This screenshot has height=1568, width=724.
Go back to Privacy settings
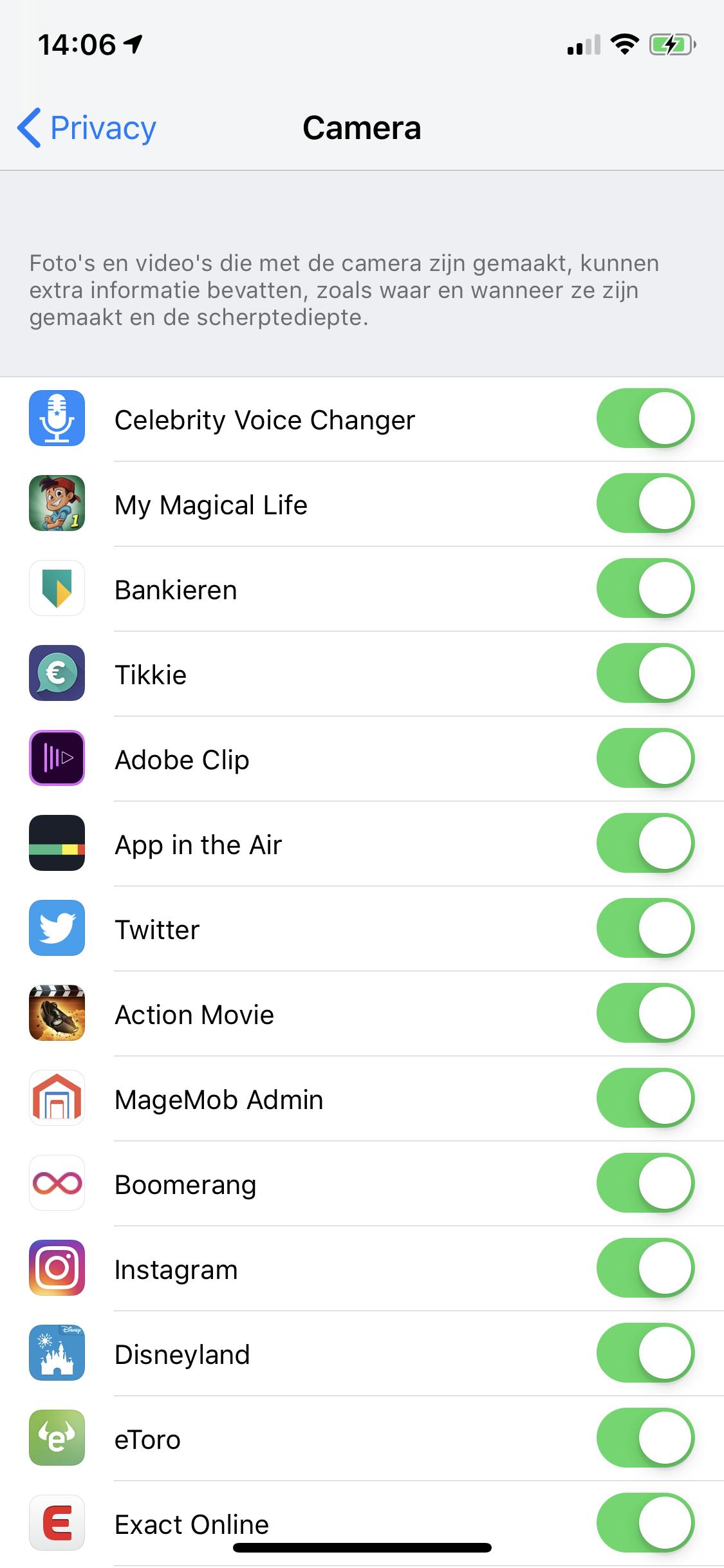87,127
